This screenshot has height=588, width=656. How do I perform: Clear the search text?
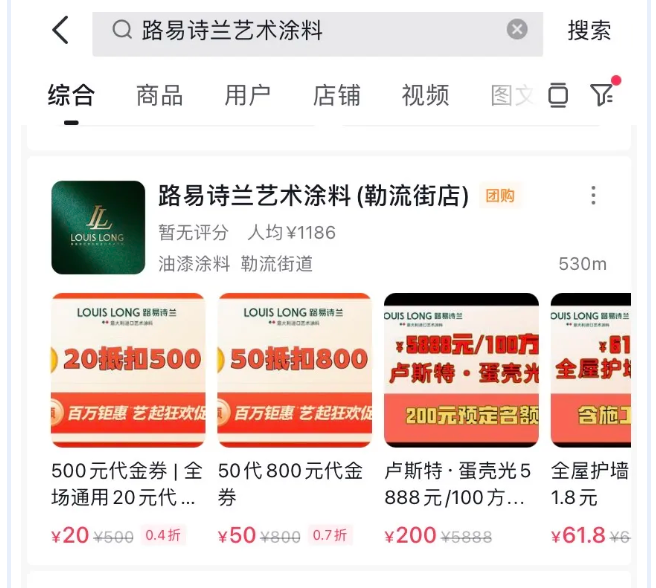(x=517, y=30)
